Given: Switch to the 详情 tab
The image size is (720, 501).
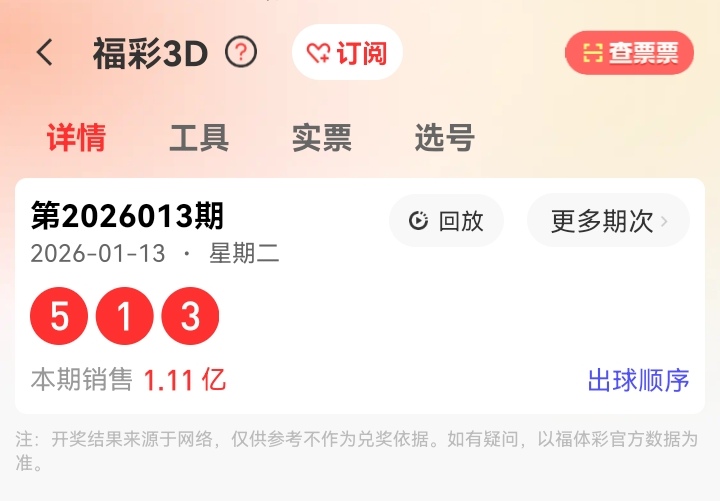Looking at the screenshot, I should pos(76,138).
